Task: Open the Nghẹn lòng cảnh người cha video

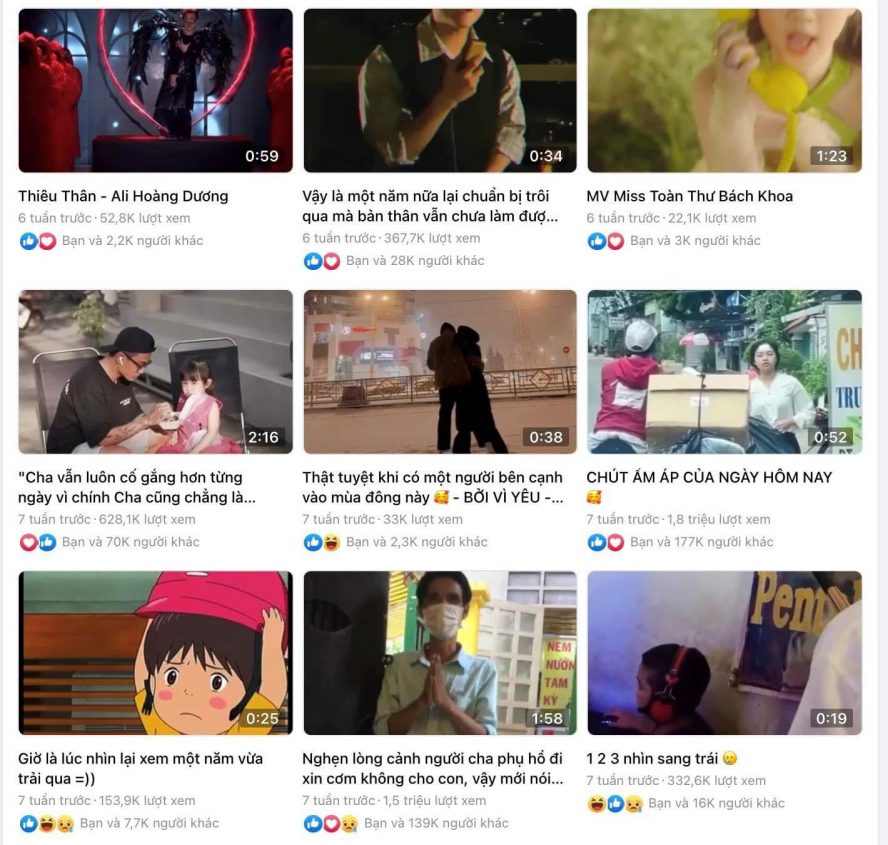Action: click(x=440, y=652)
